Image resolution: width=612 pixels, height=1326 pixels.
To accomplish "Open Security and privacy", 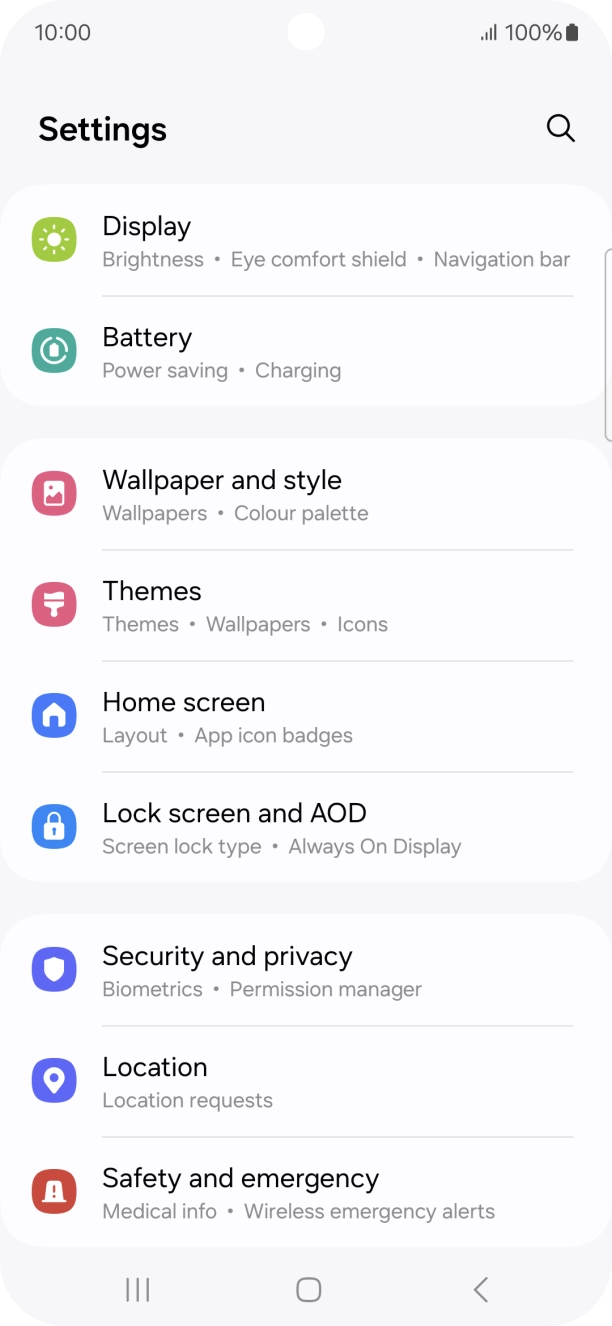I will coord(305,971).
